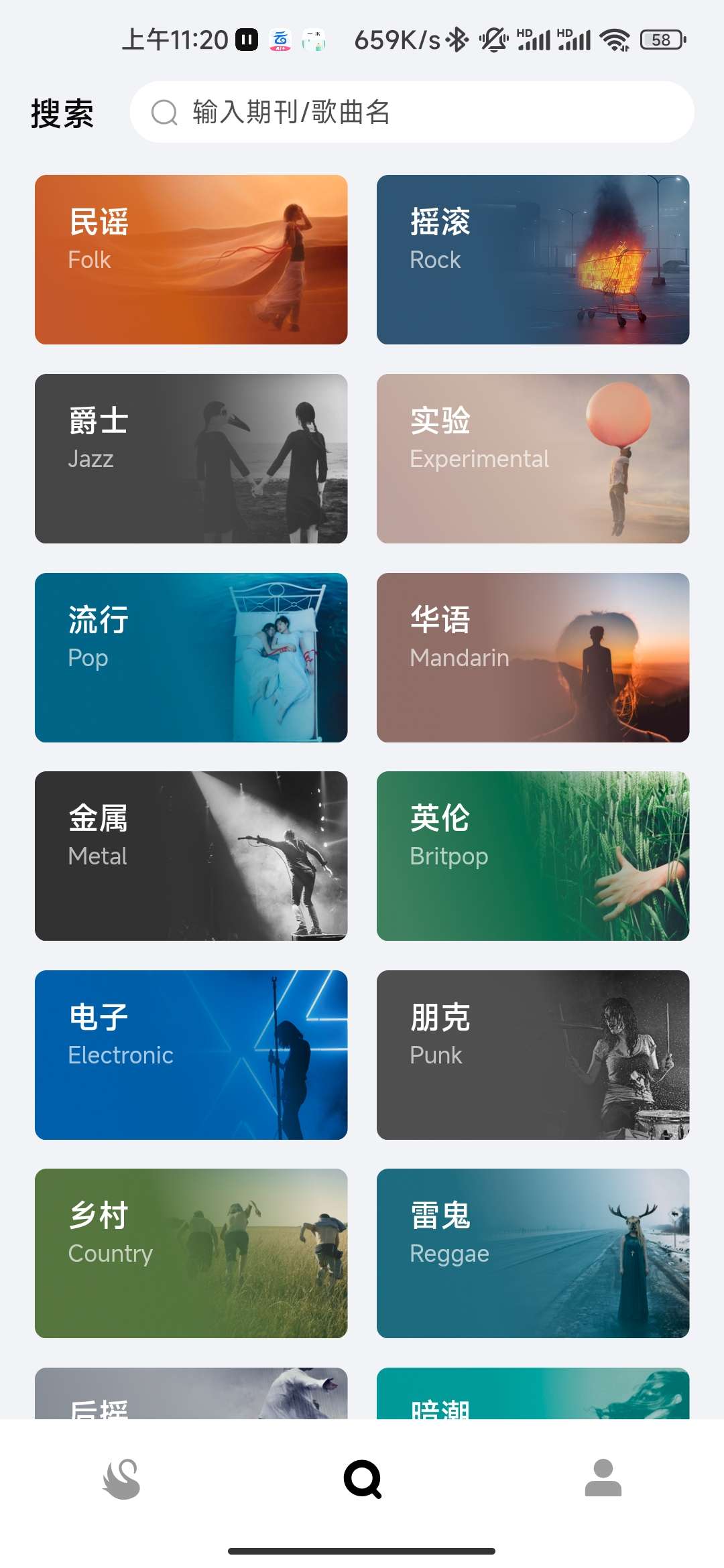Open the Folk (民谣) genre card
The height and width of the screenshot is (1568, 724).
pos(191,260)
